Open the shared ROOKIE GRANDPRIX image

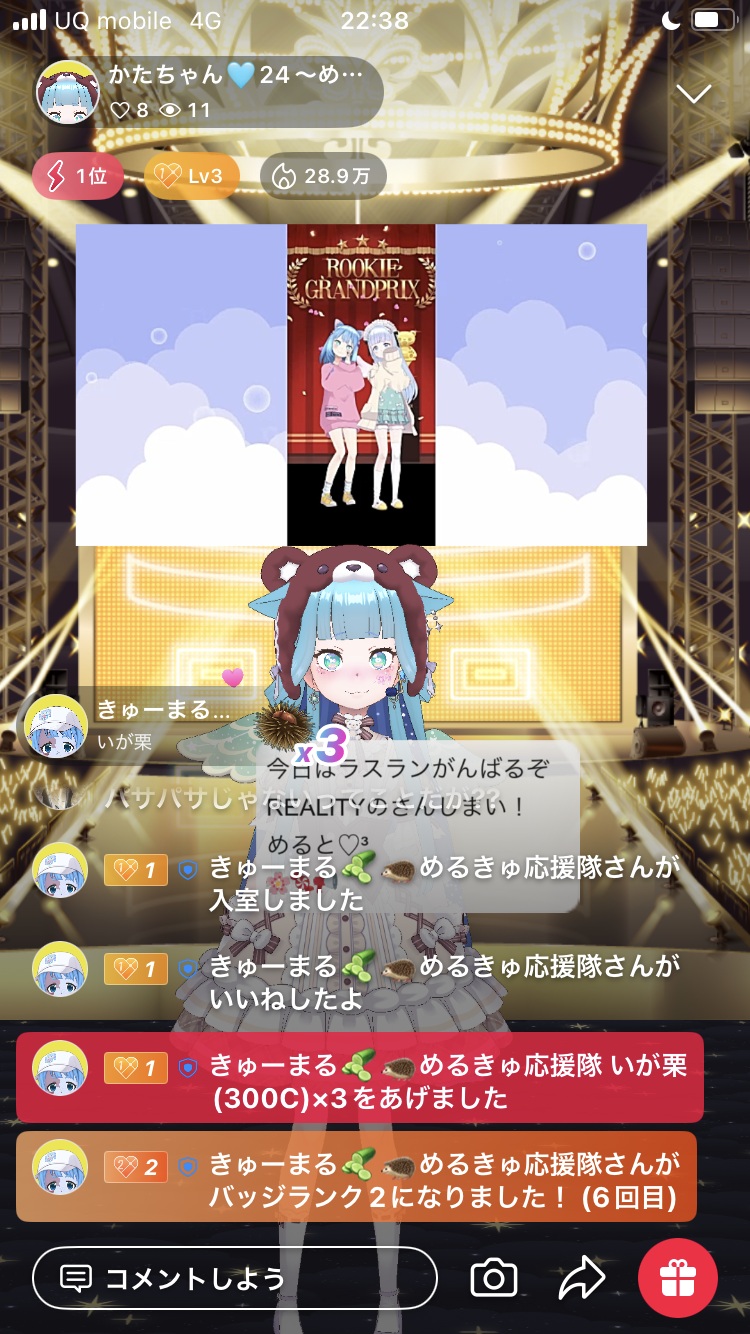tap(361, 385)
